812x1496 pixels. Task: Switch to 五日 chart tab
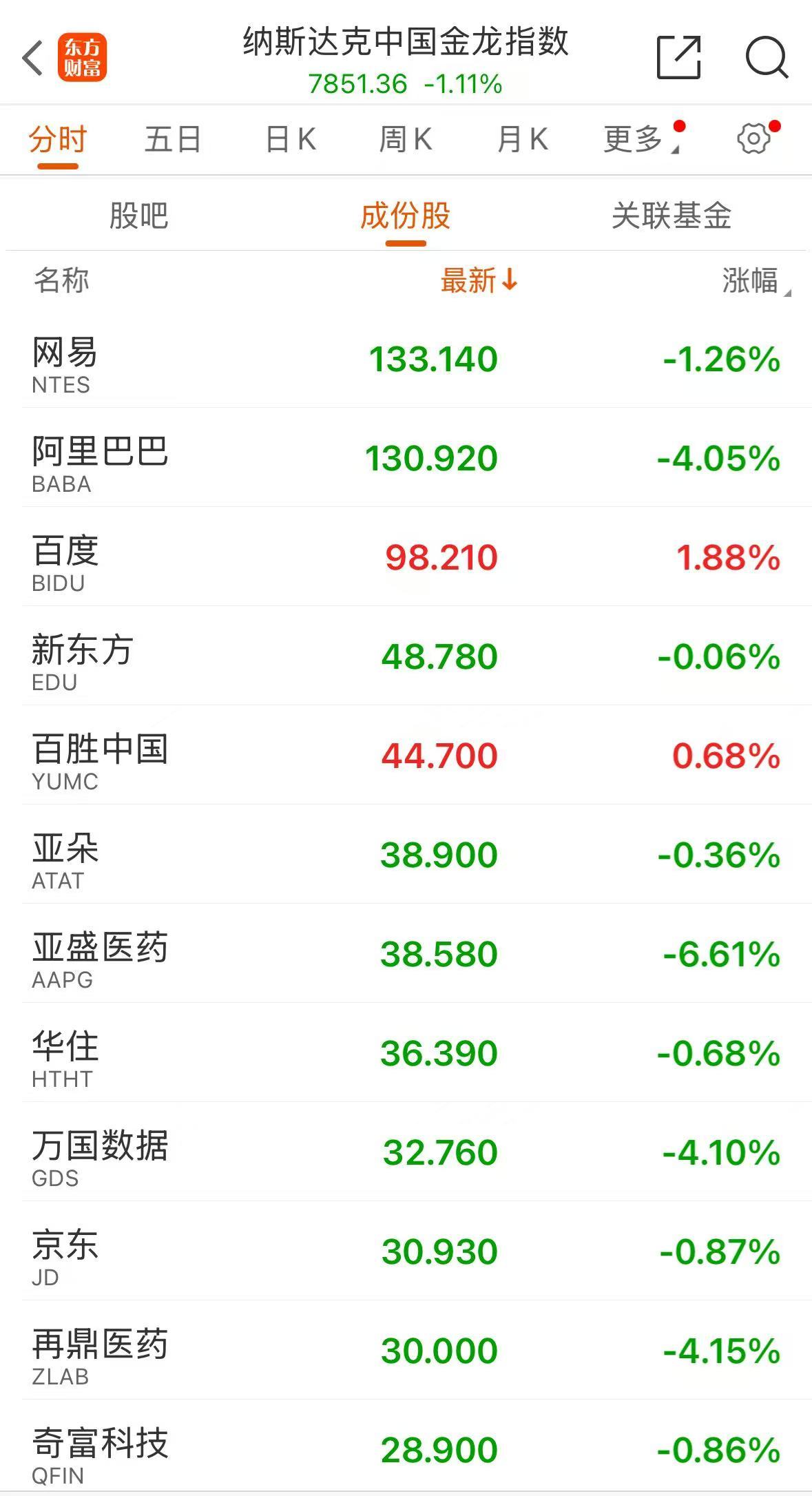[x=172, y=139]
